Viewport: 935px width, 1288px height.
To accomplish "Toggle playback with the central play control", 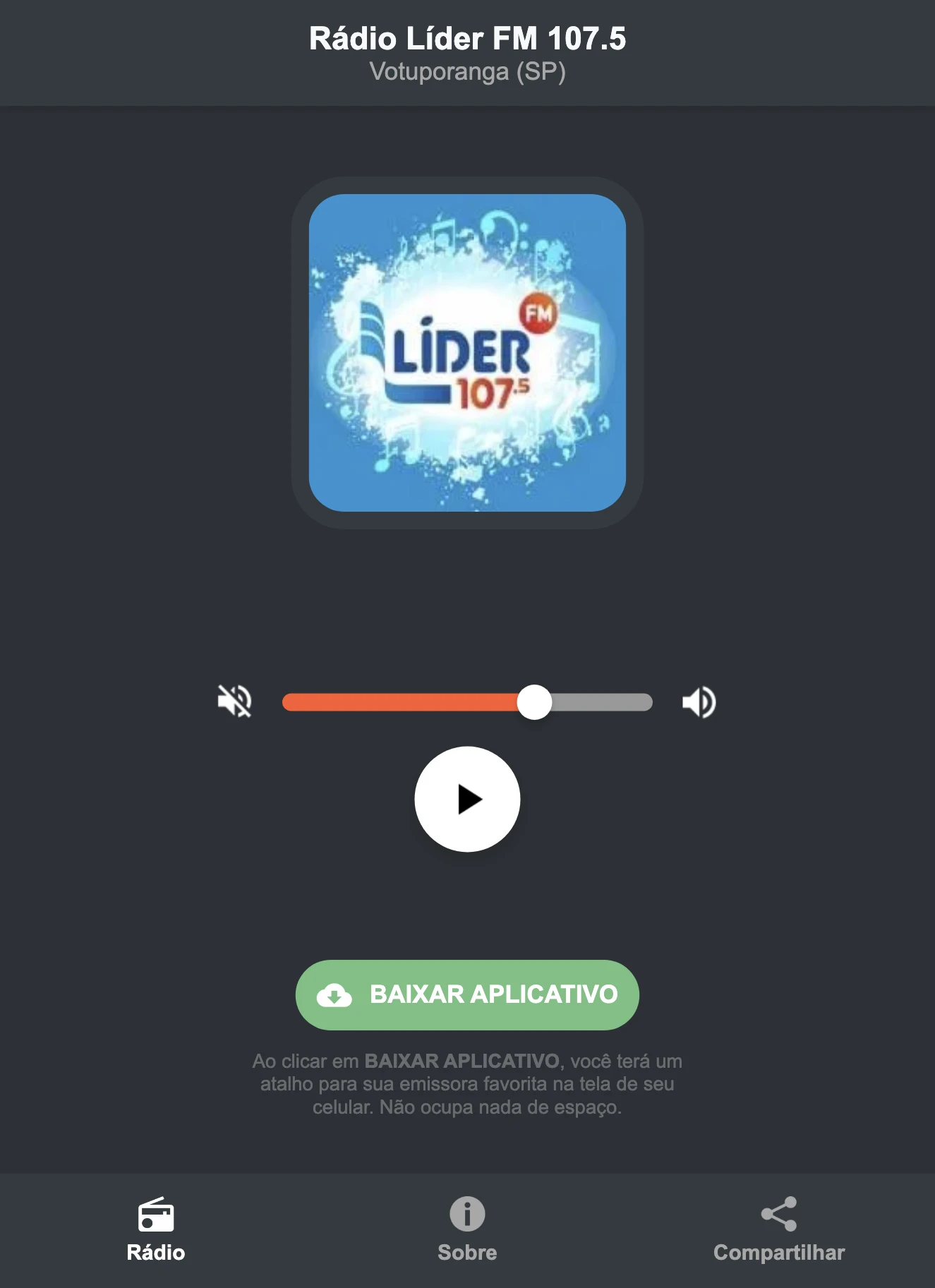I will (467, 798).
